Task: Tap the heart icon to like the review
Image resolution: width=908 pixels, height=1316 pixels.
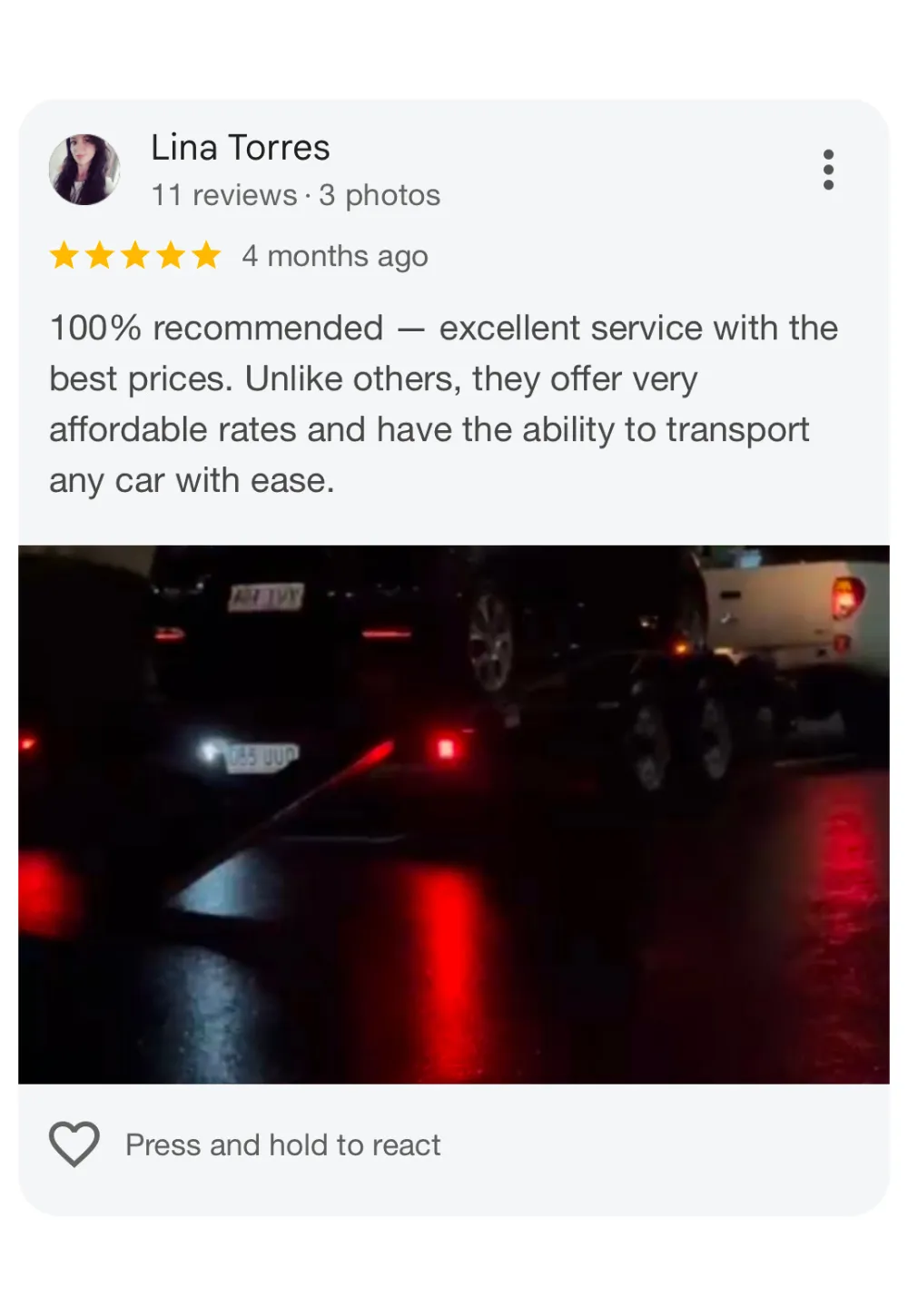Action: (74, 1144)
